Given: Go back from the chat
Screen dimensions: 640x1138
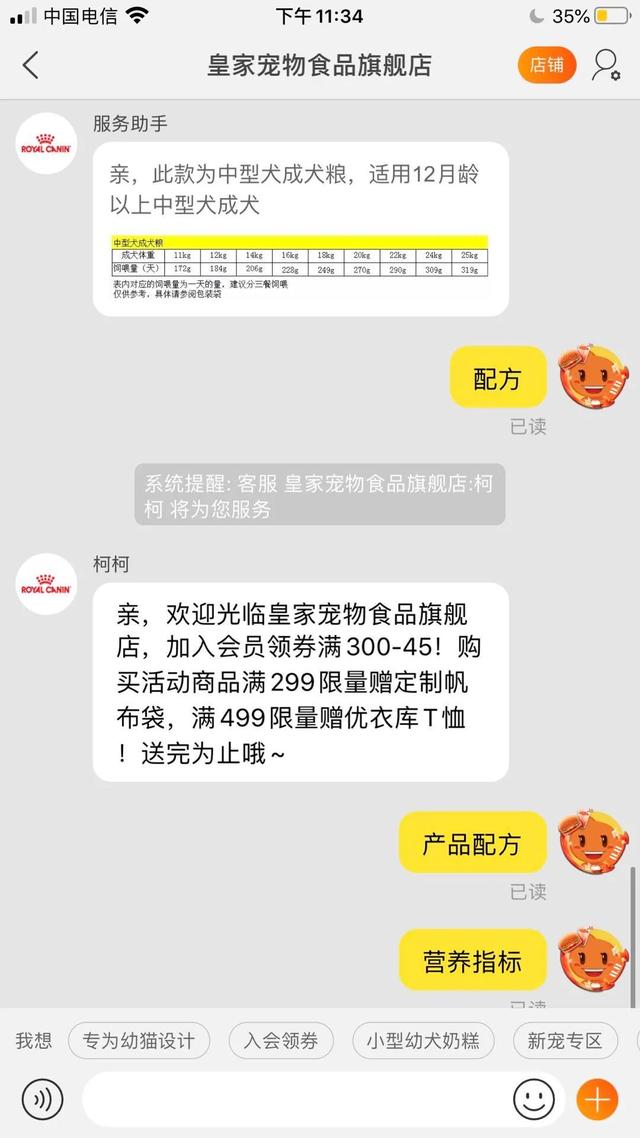Looking at the screenshot, I should coord(31,66).
